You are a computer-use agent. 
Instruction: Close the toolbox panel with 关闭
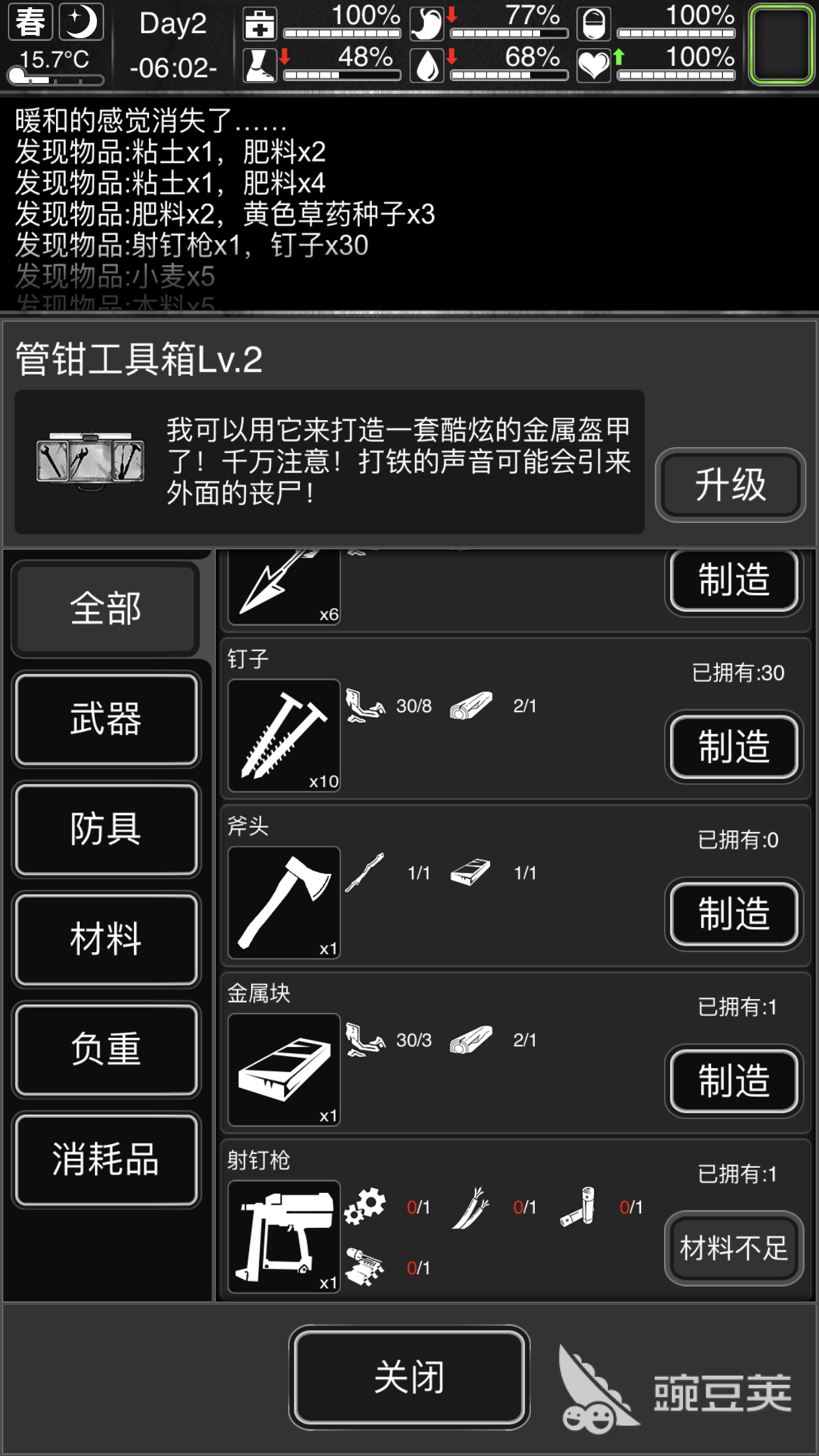pyautogui.click(x=409, y=1377)
